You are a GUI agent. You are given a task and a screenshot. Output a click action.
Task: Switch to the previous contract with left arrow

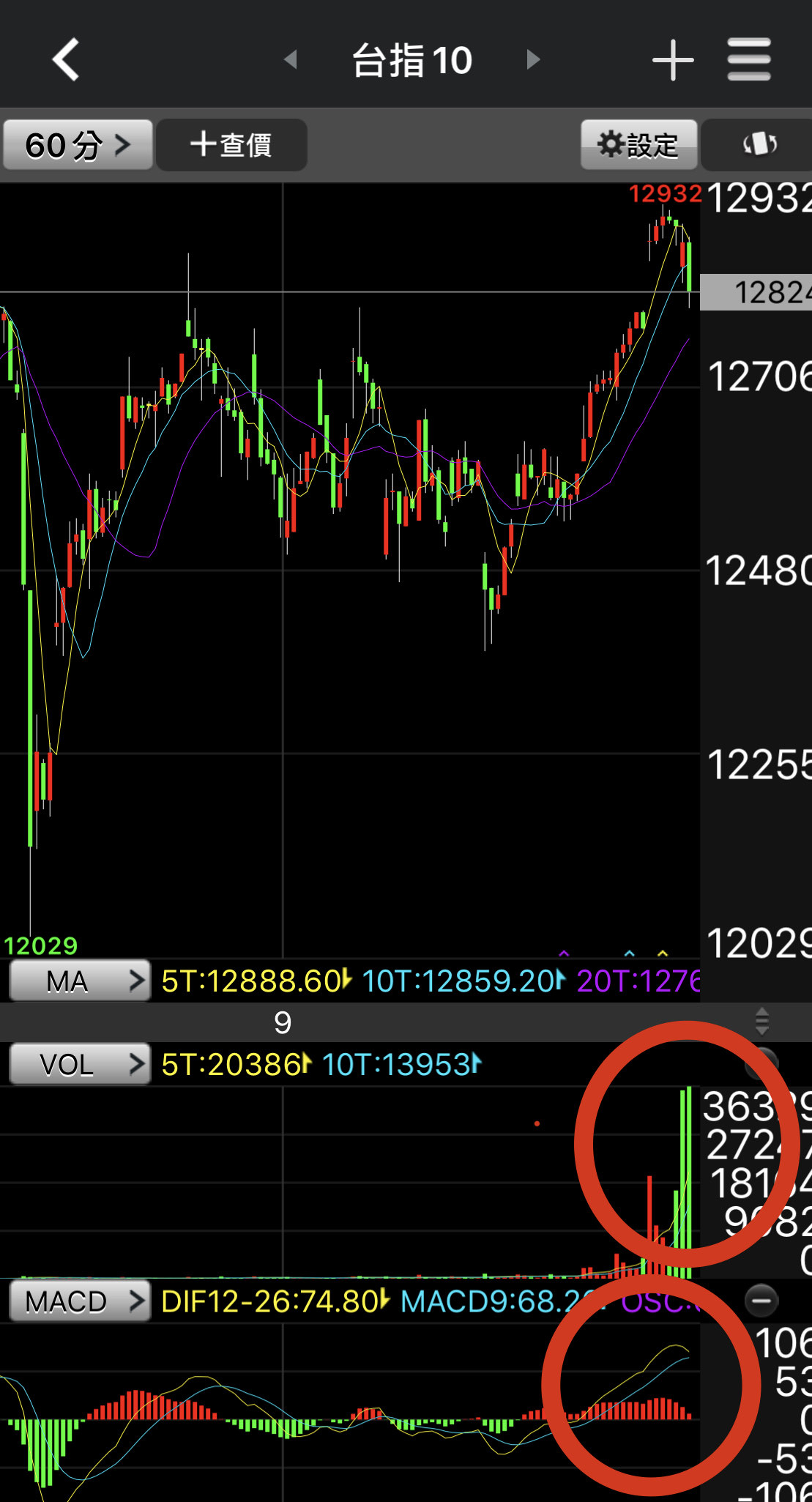click(x=291, y=59)
